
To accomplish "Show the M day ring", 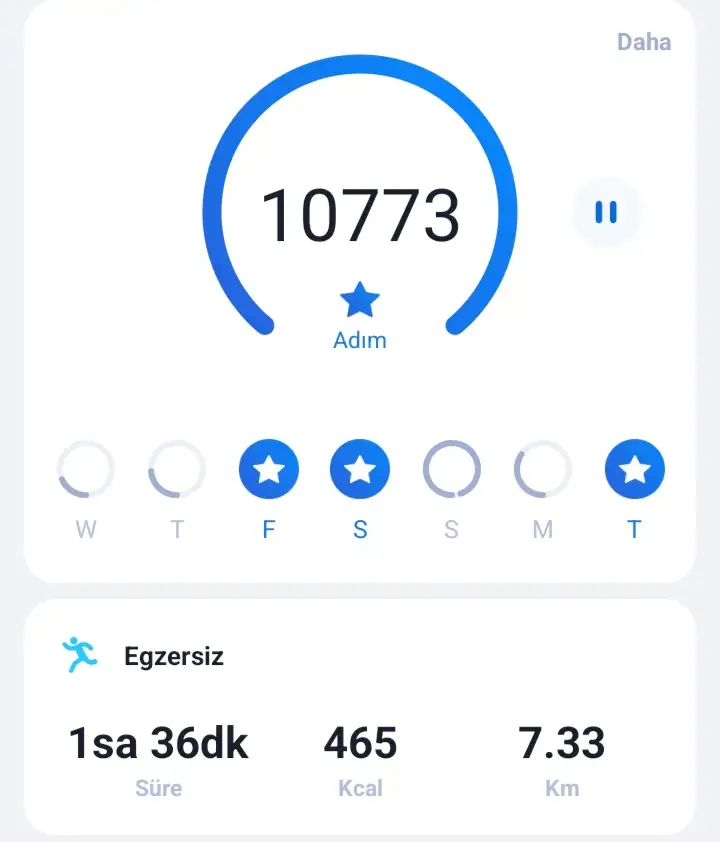I will coord(543,469).
